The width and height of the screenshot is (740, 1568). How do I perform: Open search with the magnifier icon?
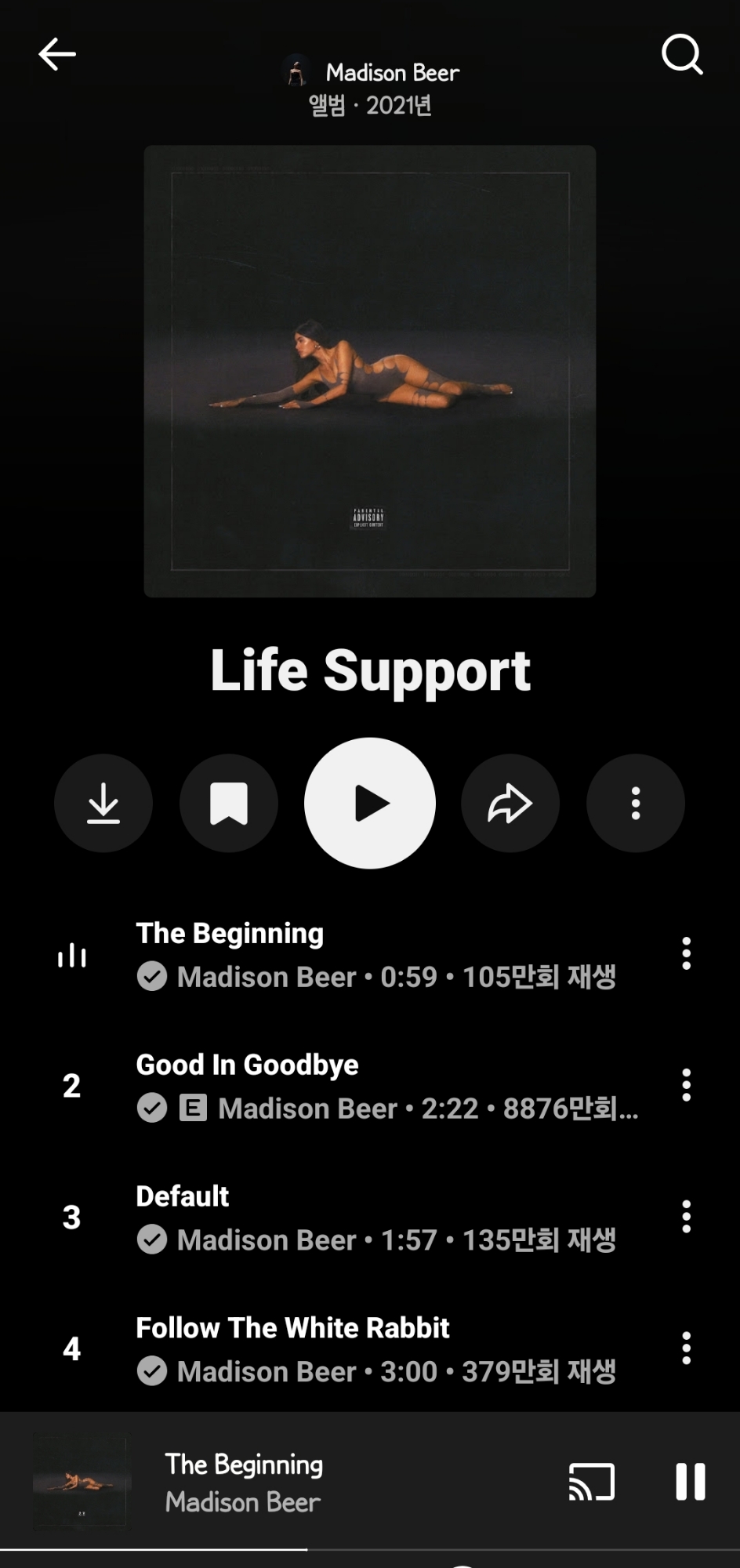click(x=682, y=54)
